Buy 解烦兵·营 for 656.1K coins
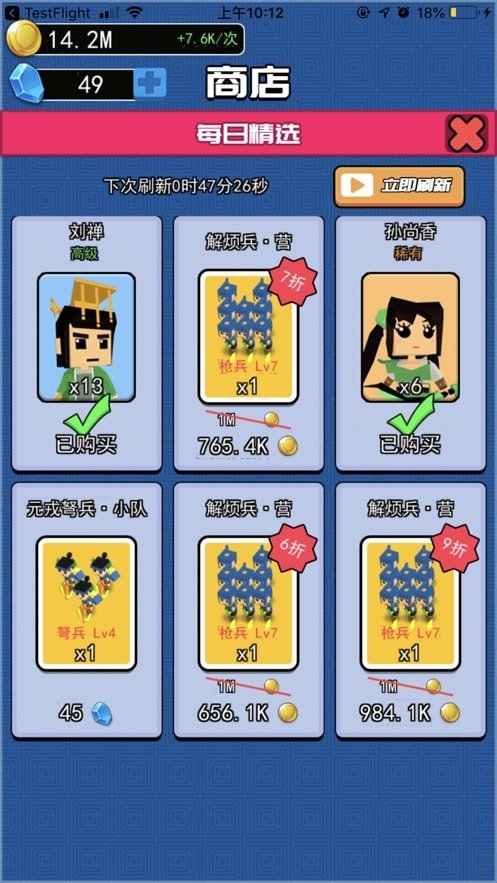The image size is (497, 883). [248, 610]
